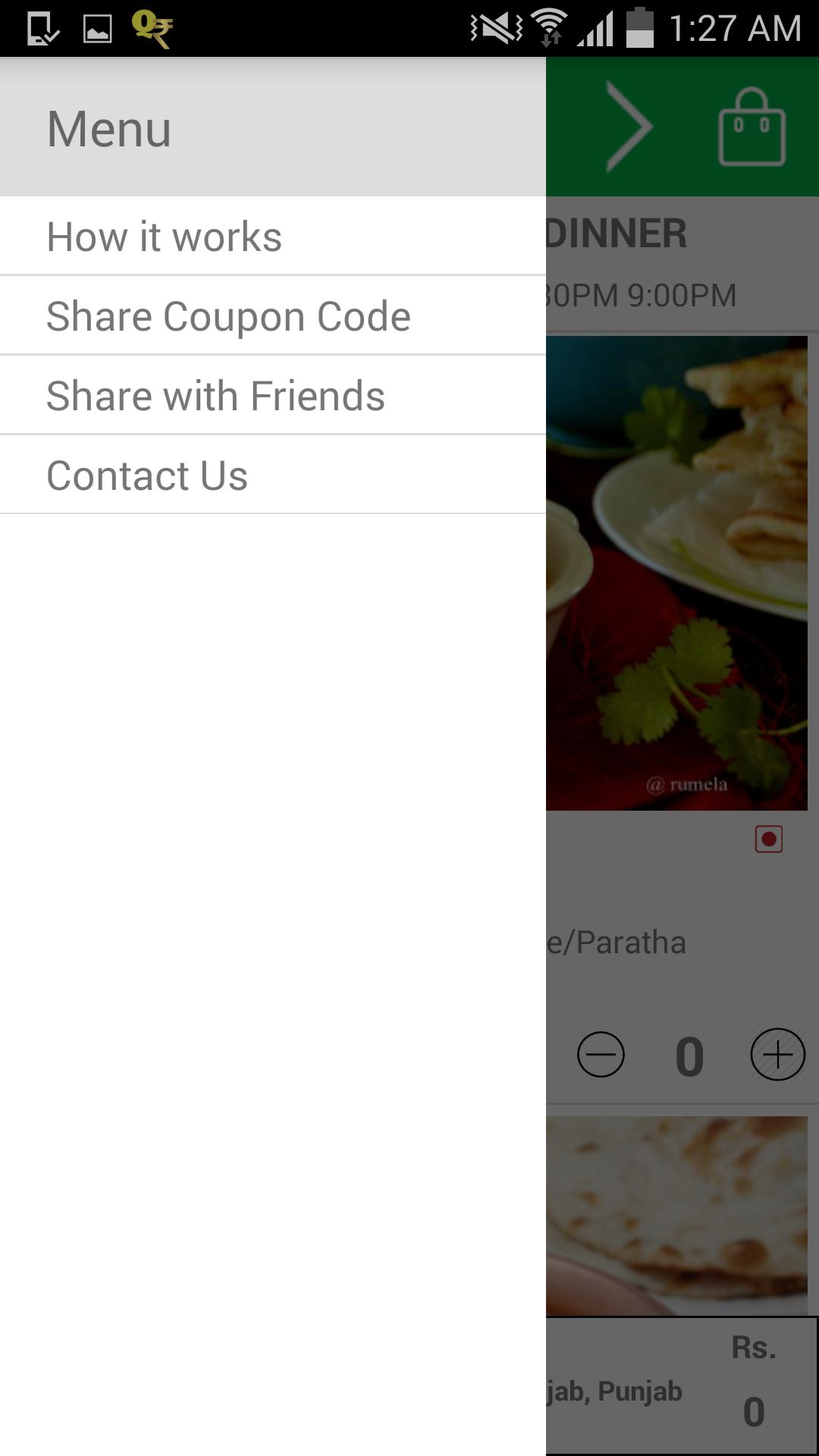Increase the Paratha quantity with plus control

pos(777,1054)
